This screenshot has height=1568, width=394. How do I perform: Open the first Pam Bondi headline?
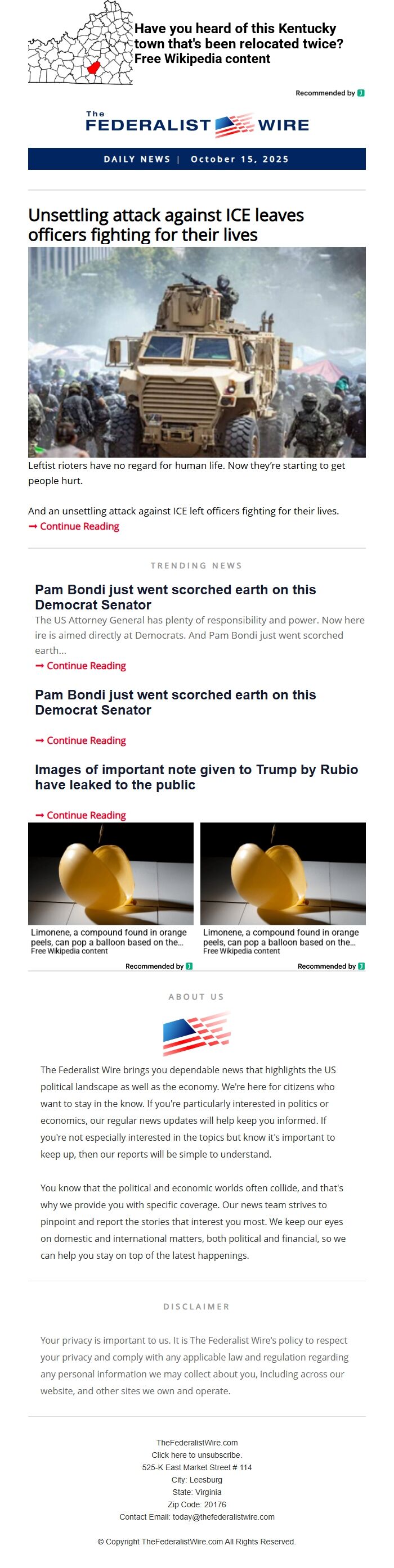[x=176, y=597]
